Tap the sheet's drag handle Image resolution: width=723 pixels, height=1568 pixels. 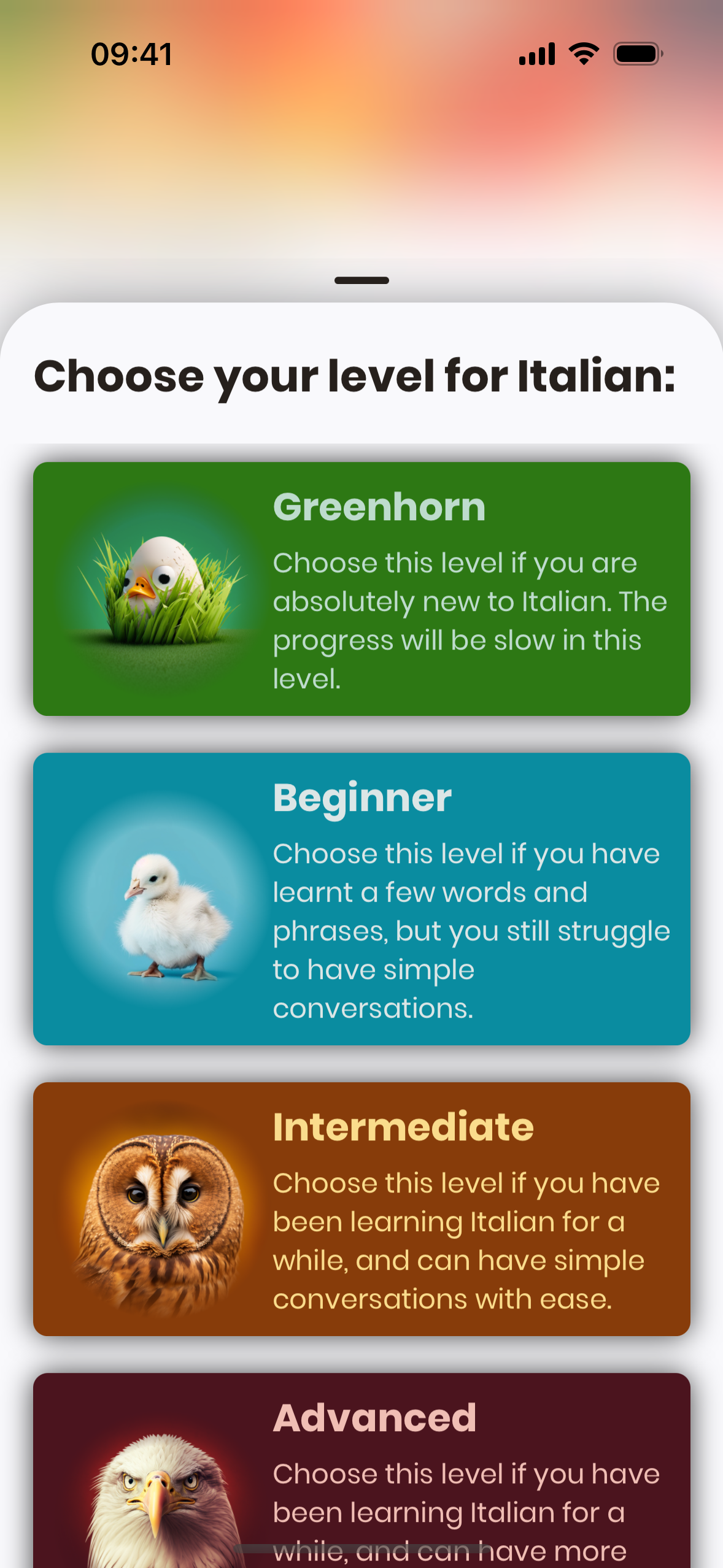point(361,280)
